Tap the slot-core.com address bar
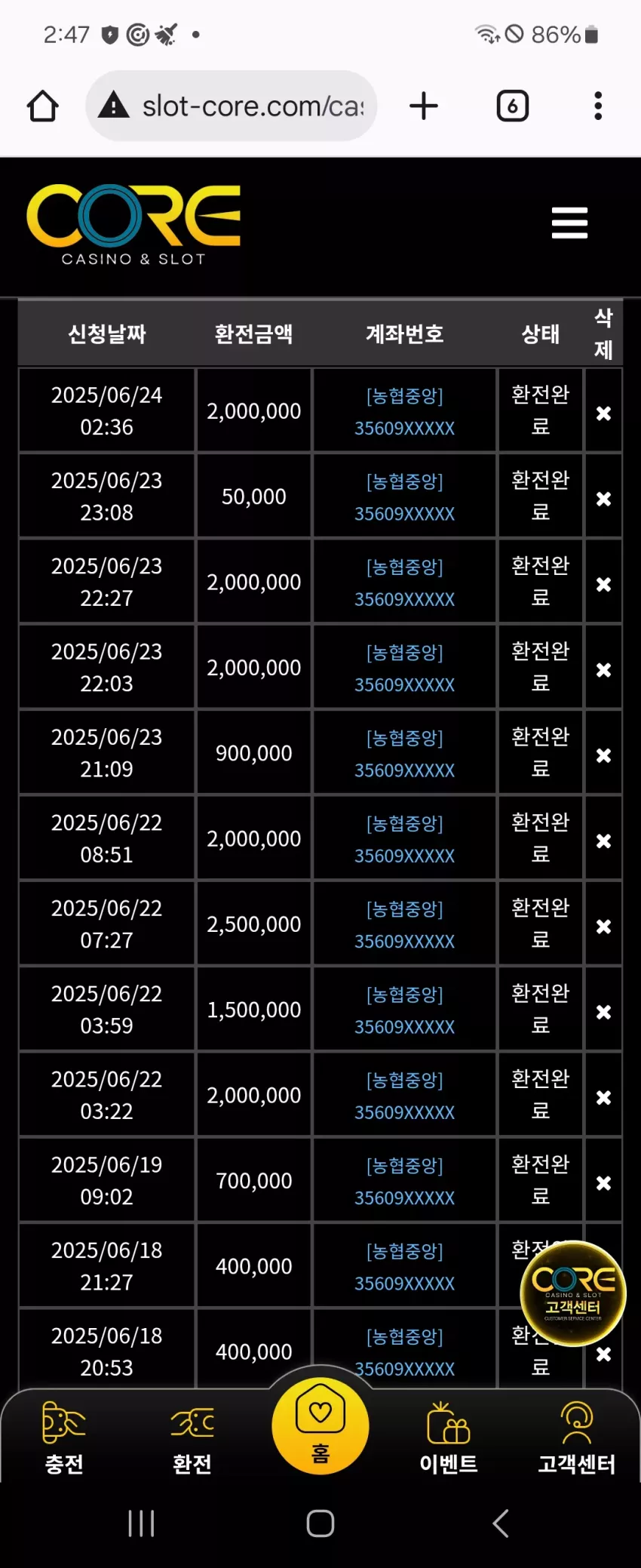The width and height of the screenshot is (641, 1568). 232,106
